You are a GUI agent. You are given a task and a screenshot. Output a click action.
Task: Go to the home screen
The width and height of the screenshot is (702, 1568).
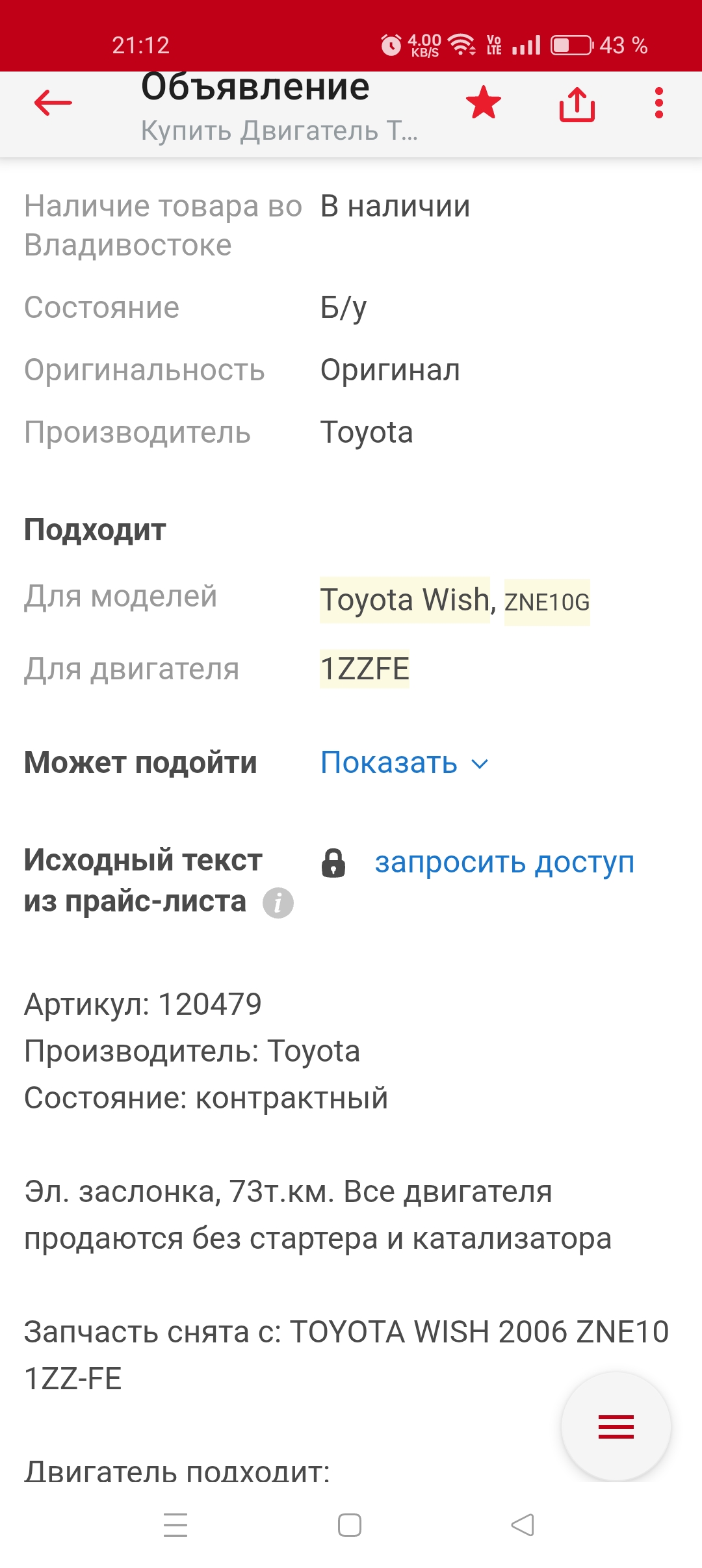[350, 1525]
